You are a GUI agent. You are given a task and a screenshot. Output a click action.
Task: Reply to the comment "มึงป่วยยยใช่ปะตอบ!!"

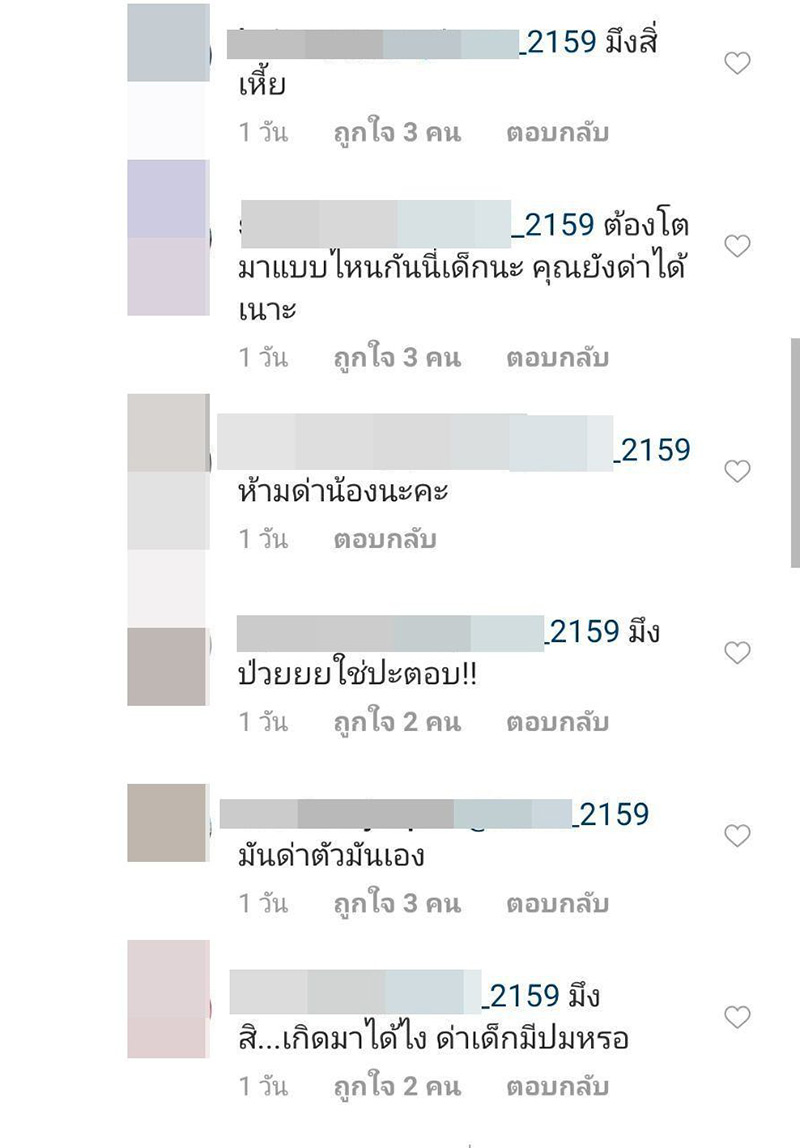[557, 722]
